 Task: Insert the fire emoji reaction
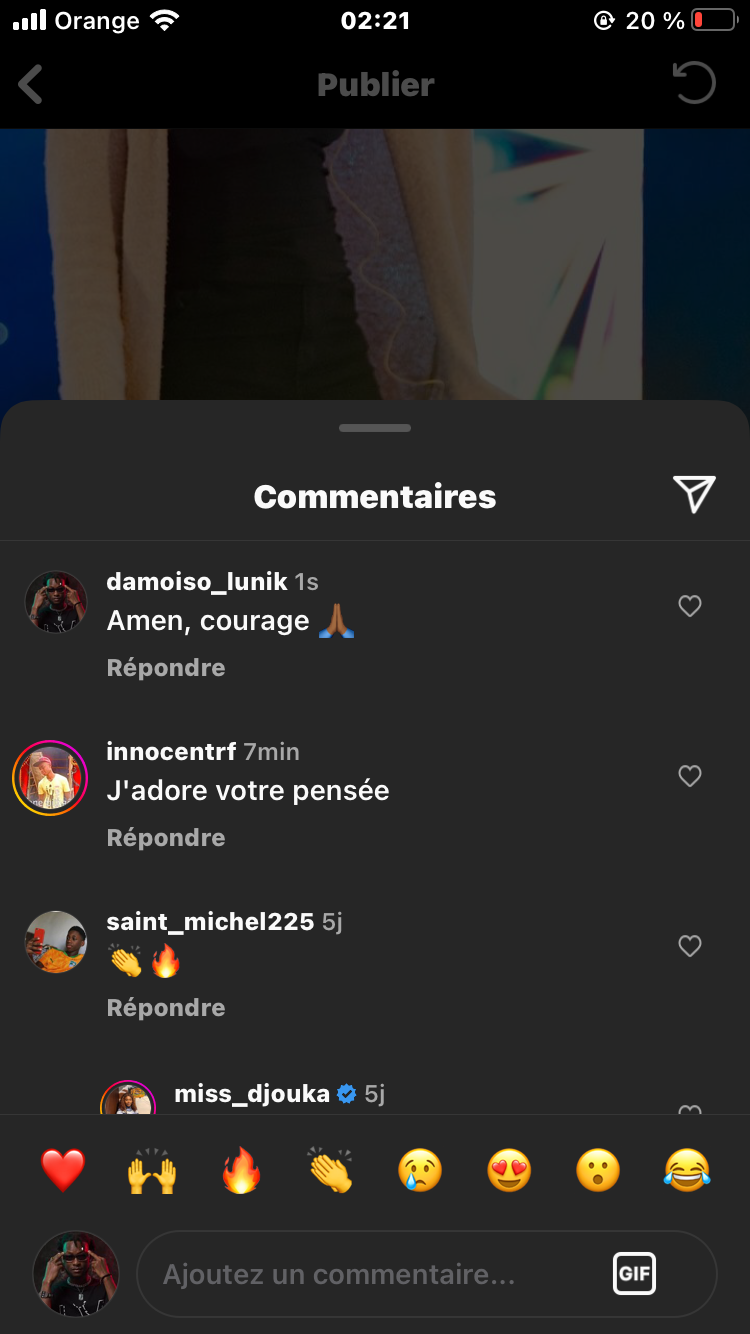pos(241,1170)
